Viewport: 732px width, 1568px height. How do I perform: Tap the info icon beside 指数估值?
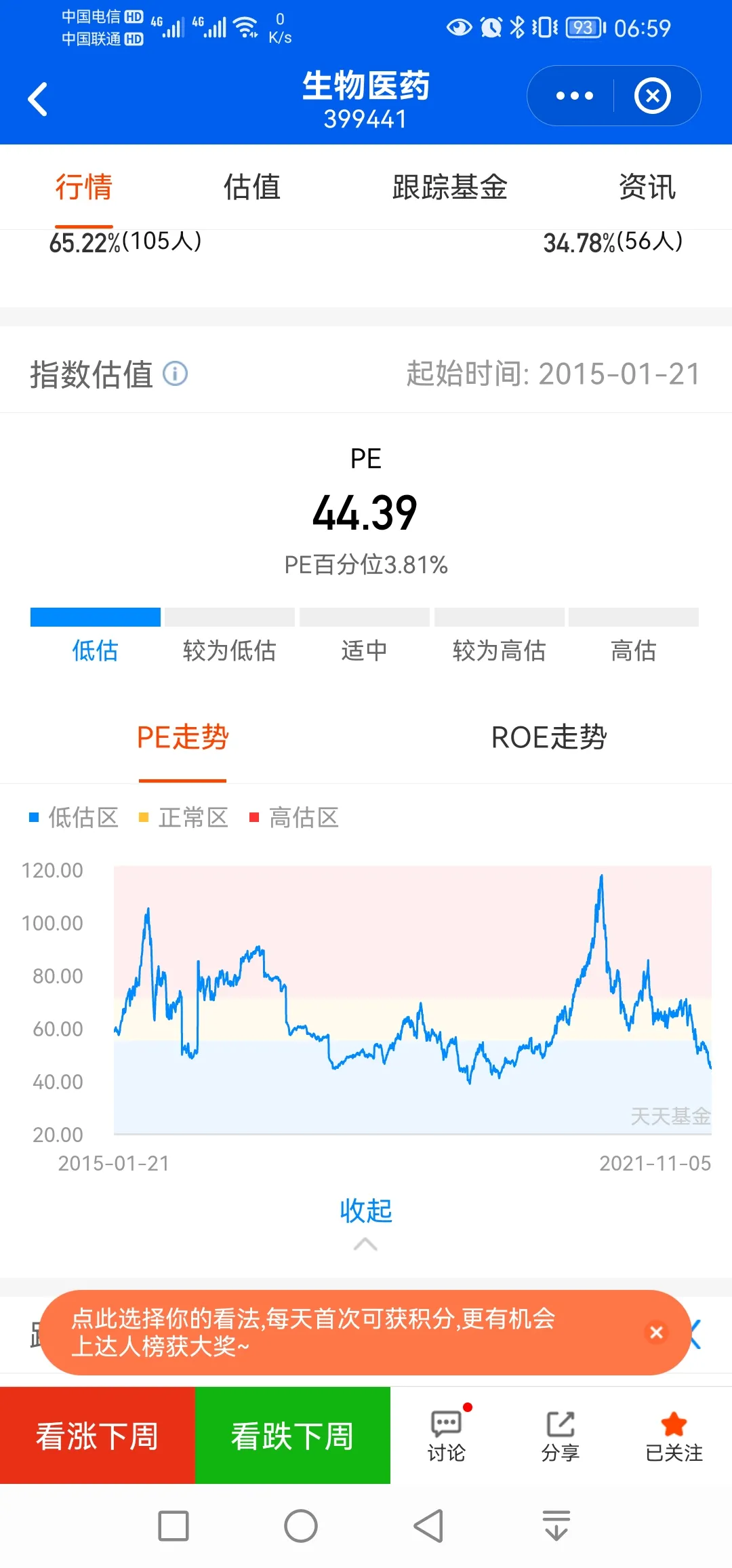click(x=175, y=374)
